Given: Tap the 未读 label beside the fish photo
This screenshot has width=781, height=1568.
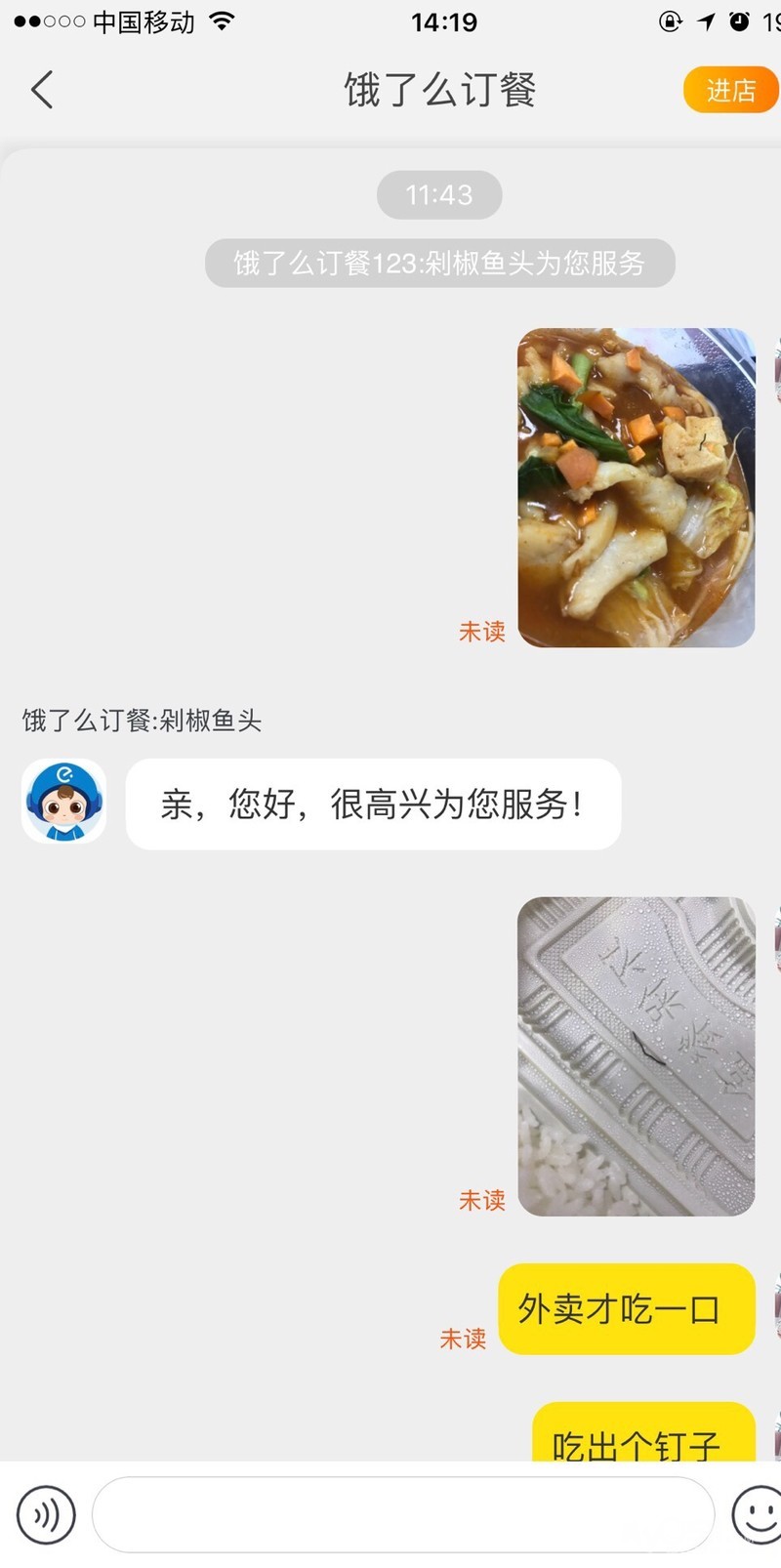Looking at the screenshot, I should (x=482, y=632).
